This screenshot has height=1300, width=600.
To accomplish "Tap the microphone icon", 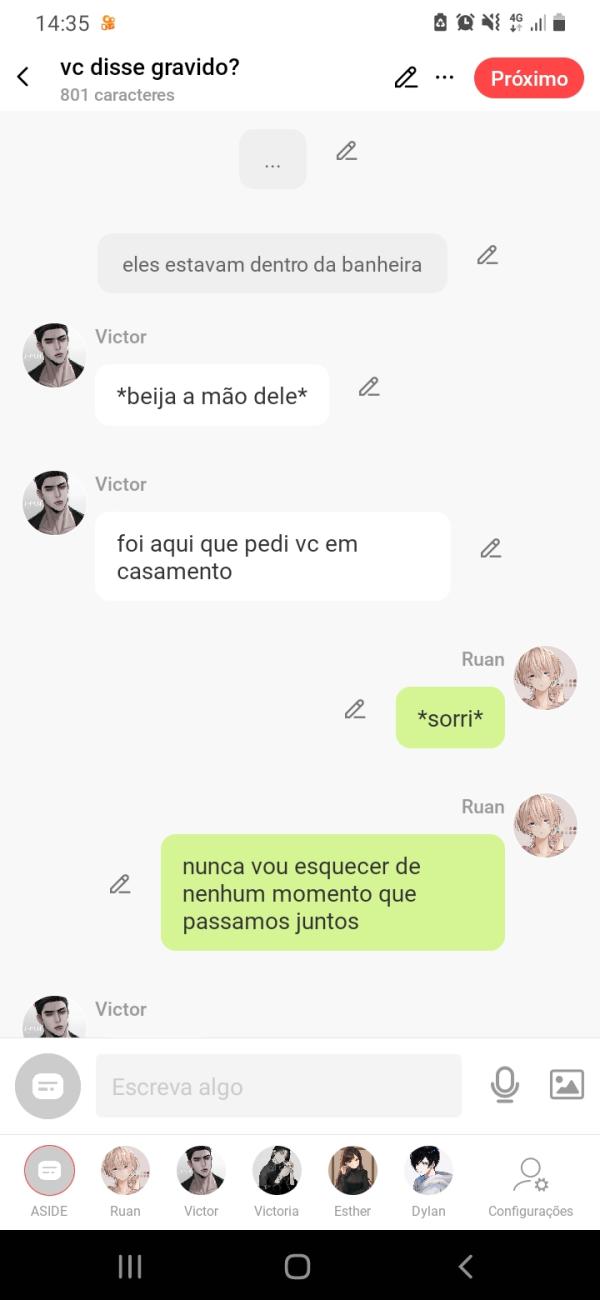I will pos(505,1085).
